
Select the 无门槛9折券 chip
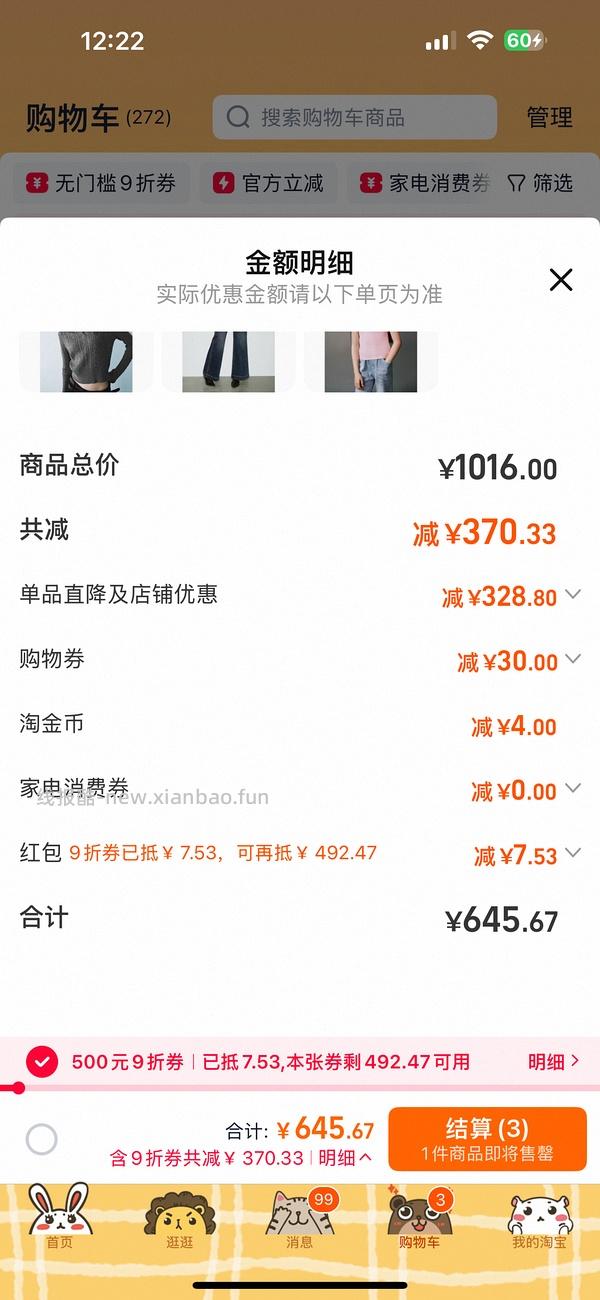point(101,183)
